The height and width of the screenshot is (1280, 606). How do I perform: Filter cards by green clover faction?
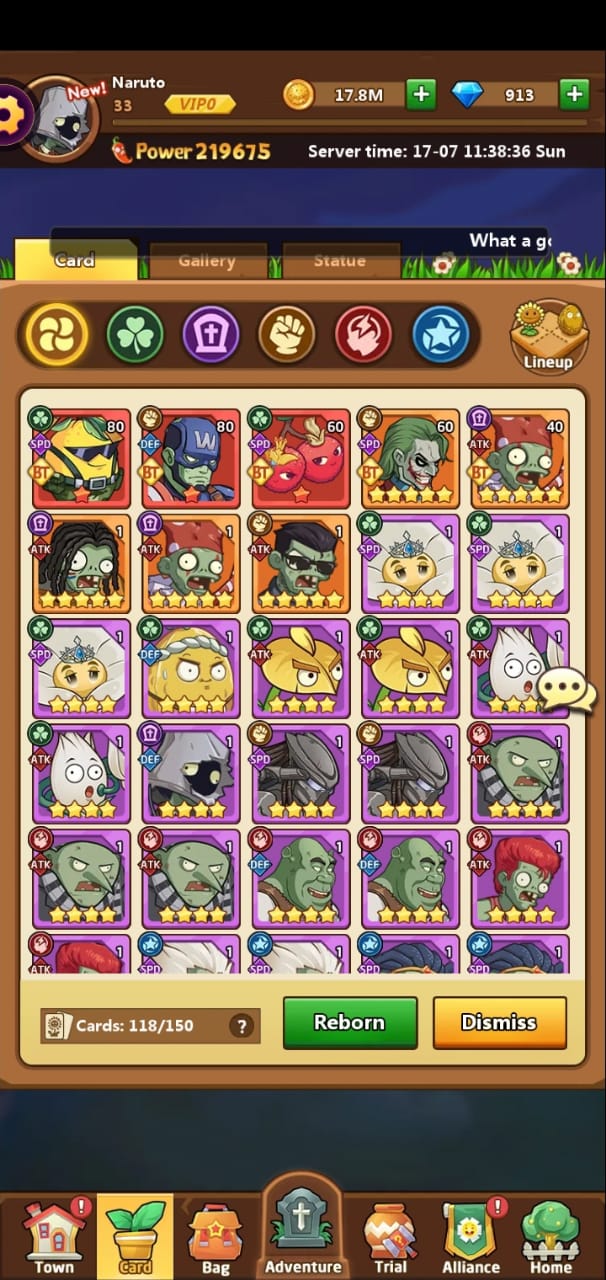pyautogui.click(x=135, y=334)
